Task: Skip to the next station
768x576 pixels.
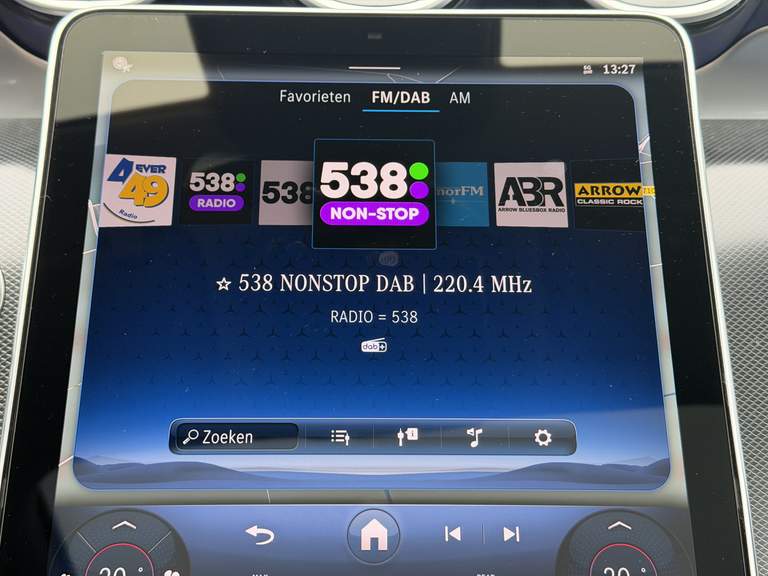Action: (511, 534)
